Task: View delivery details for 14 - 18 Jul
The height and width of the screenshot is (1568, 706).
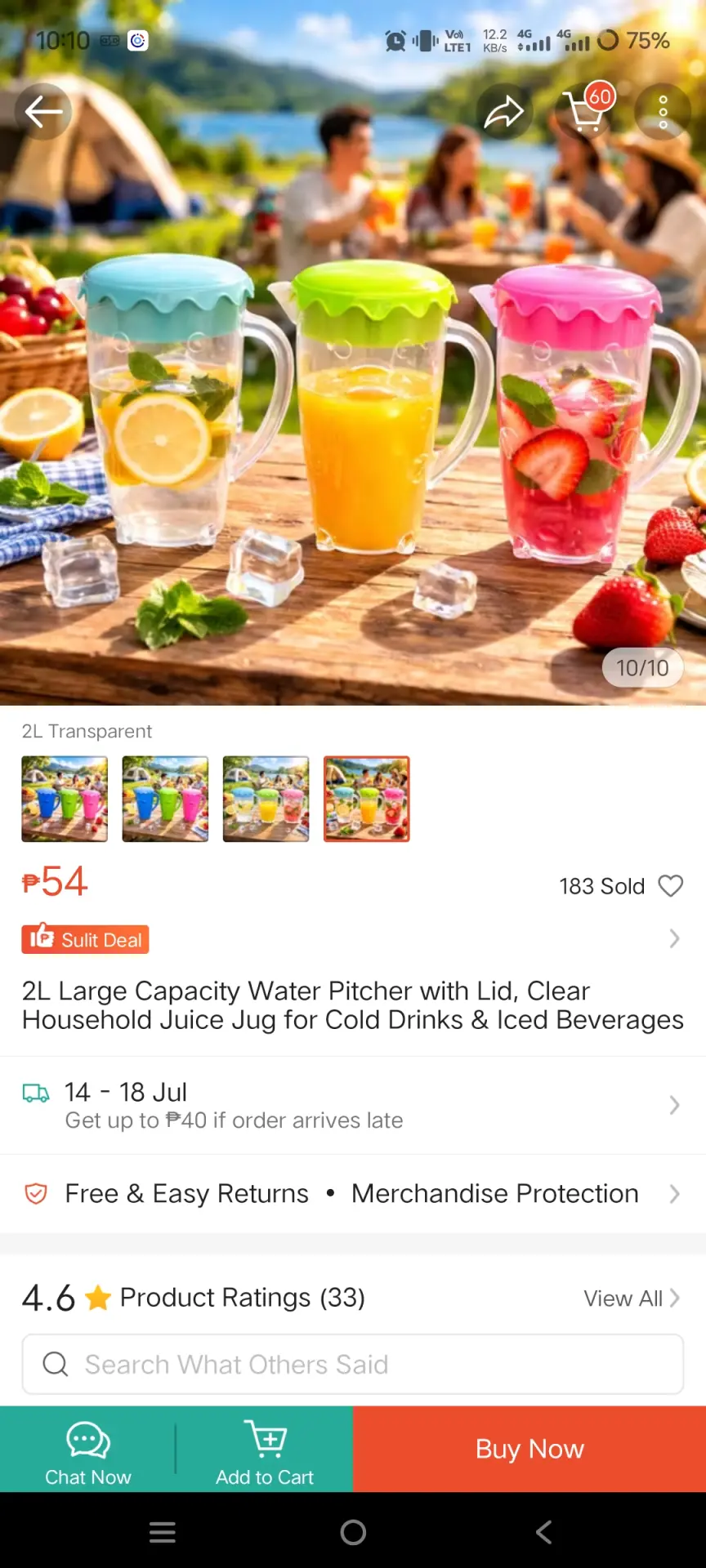Action: coord(353,1105)
